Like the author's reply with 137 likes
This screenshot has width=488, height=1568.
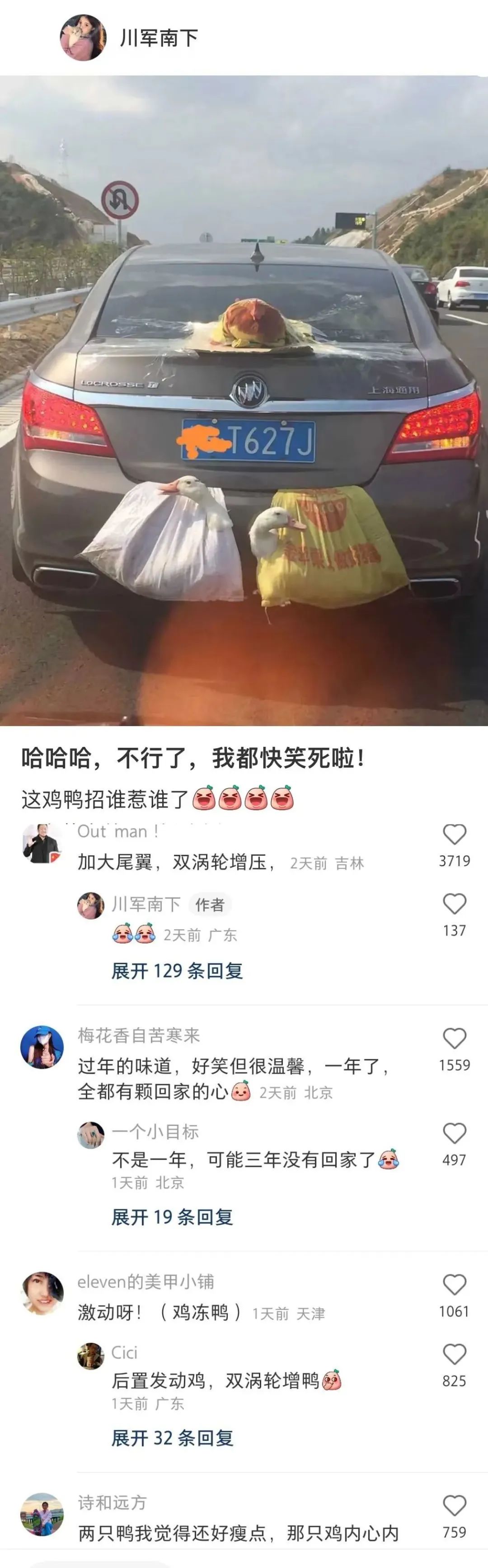[454, 904]
